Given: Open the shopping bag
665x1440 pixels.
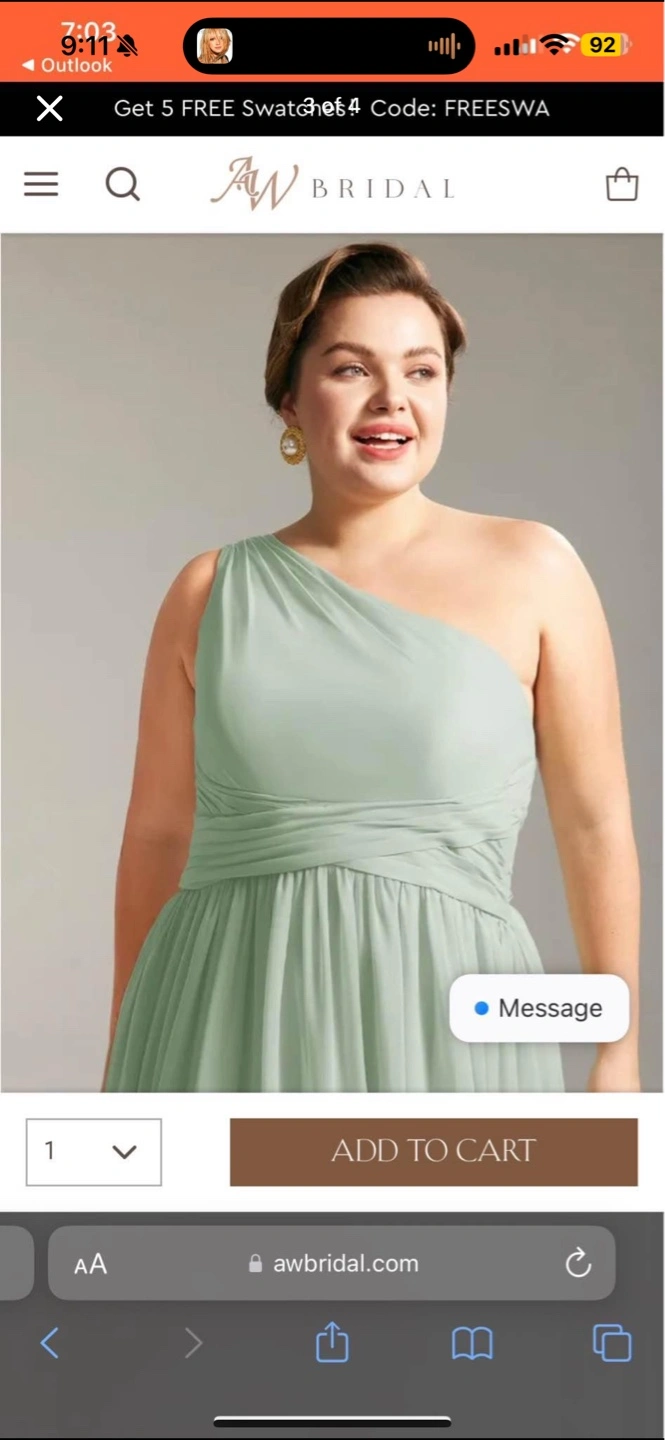Looking at the screenshot, I should click(x=621, y=184).
